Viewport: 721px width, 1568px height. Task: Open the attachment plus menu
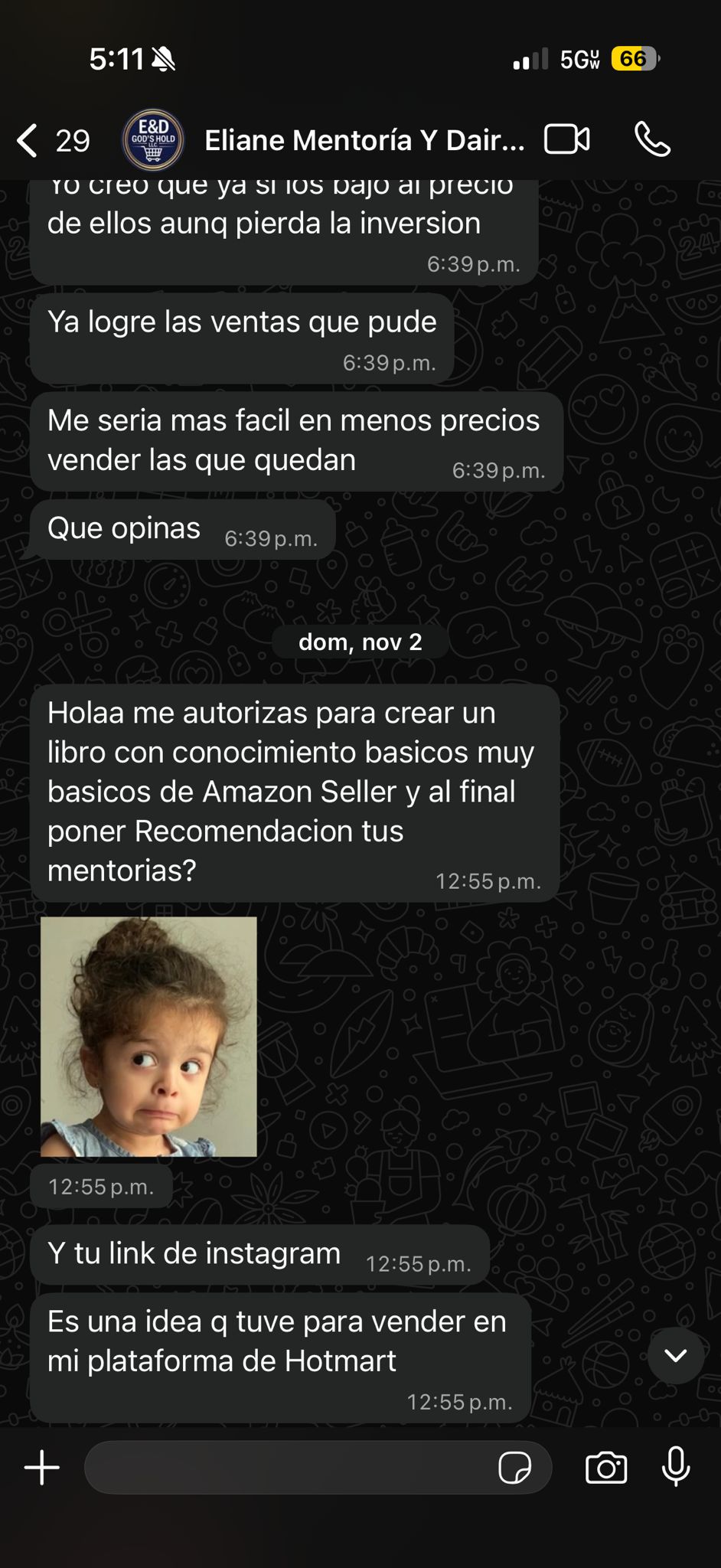tap(42, 1468)
